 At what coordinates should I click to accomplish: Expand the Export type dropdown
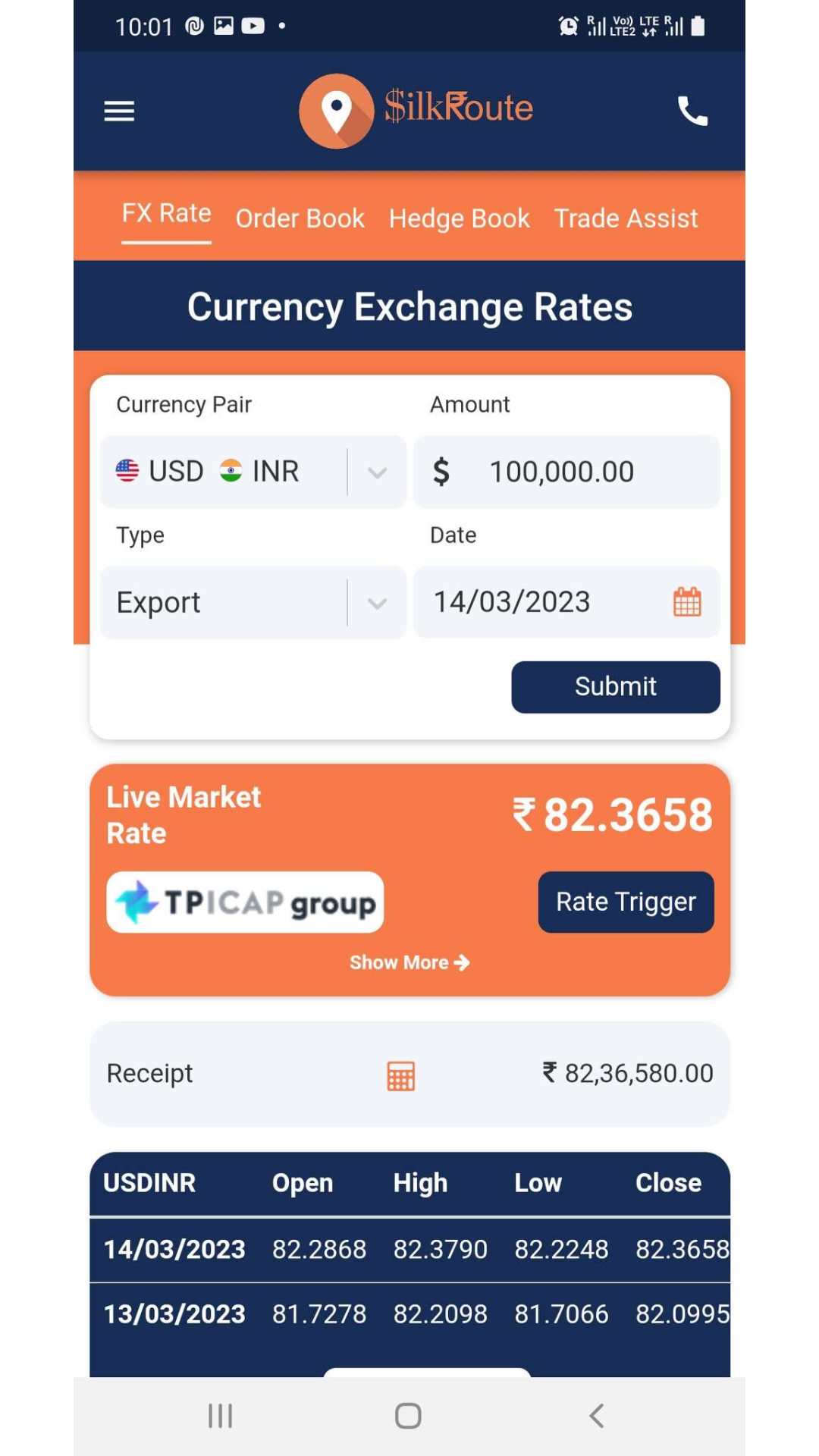[x=377, y=603]
